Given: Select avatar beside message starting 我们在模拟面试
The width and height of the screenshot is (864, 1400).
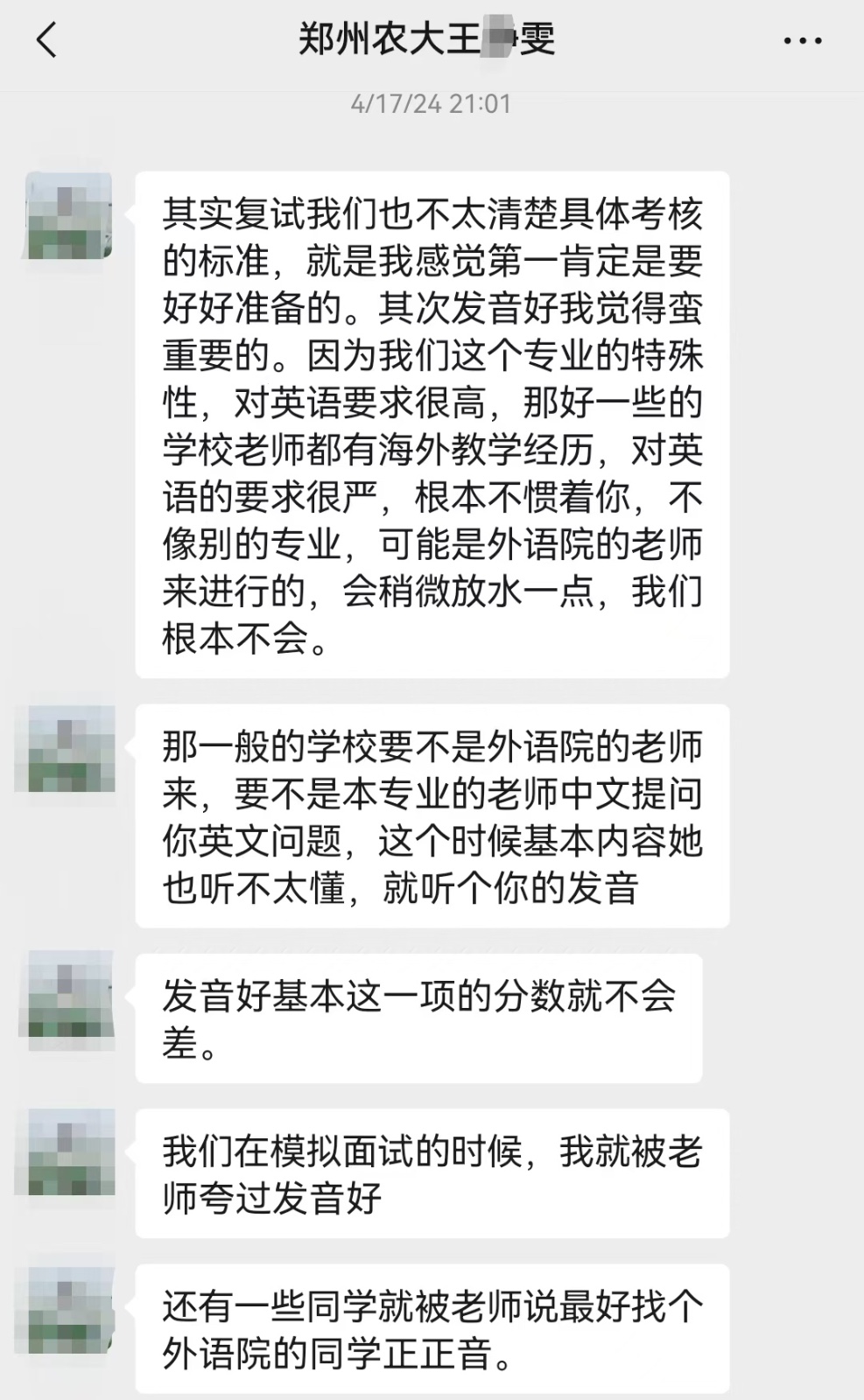Looking at the screenshot, I should click(x=68, y=1153).
